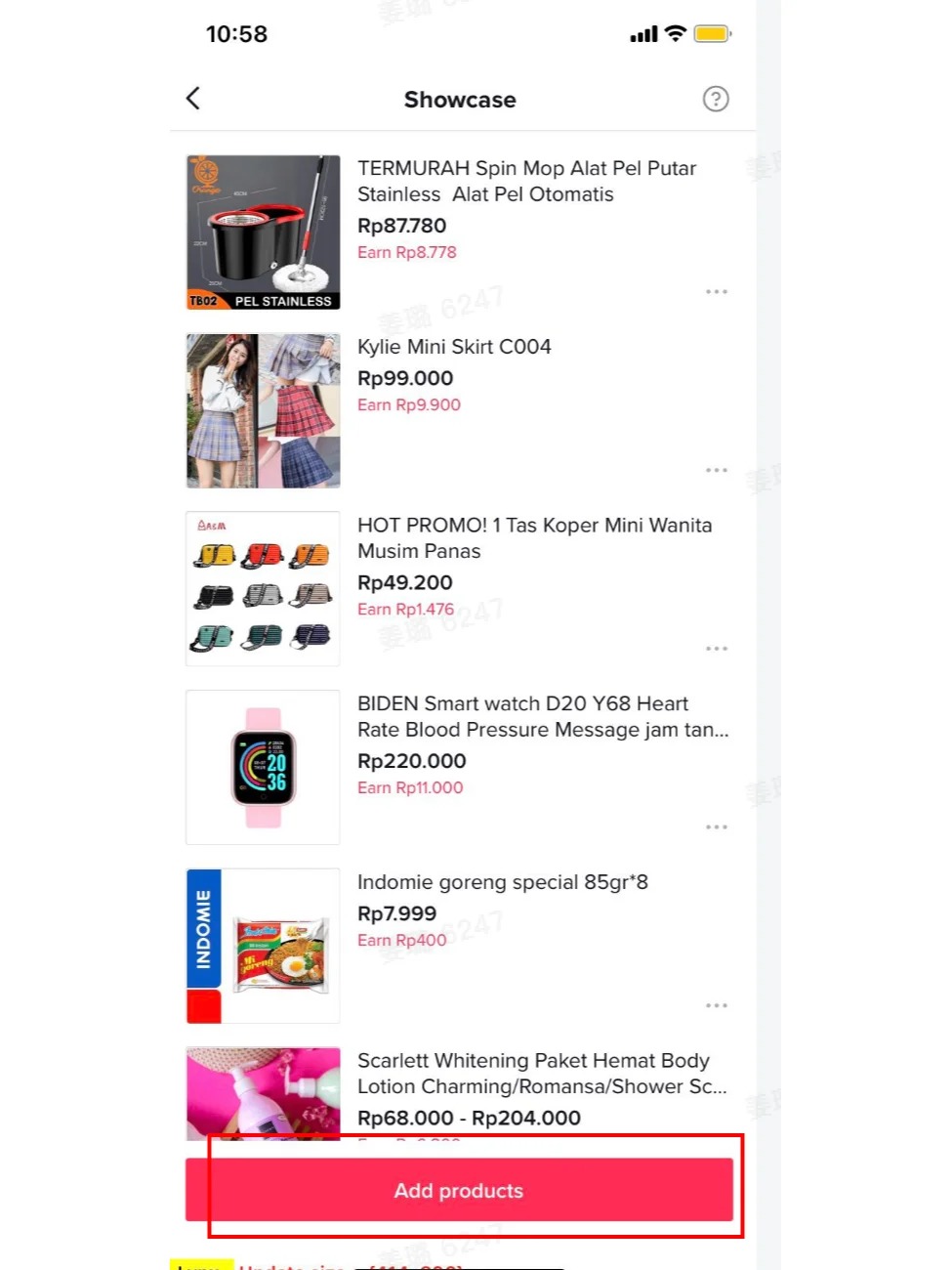Open HOT PROMO Tas Koper Mini Wanita
This screenshot has height=1270, width=952.
[x=534, y=537]
